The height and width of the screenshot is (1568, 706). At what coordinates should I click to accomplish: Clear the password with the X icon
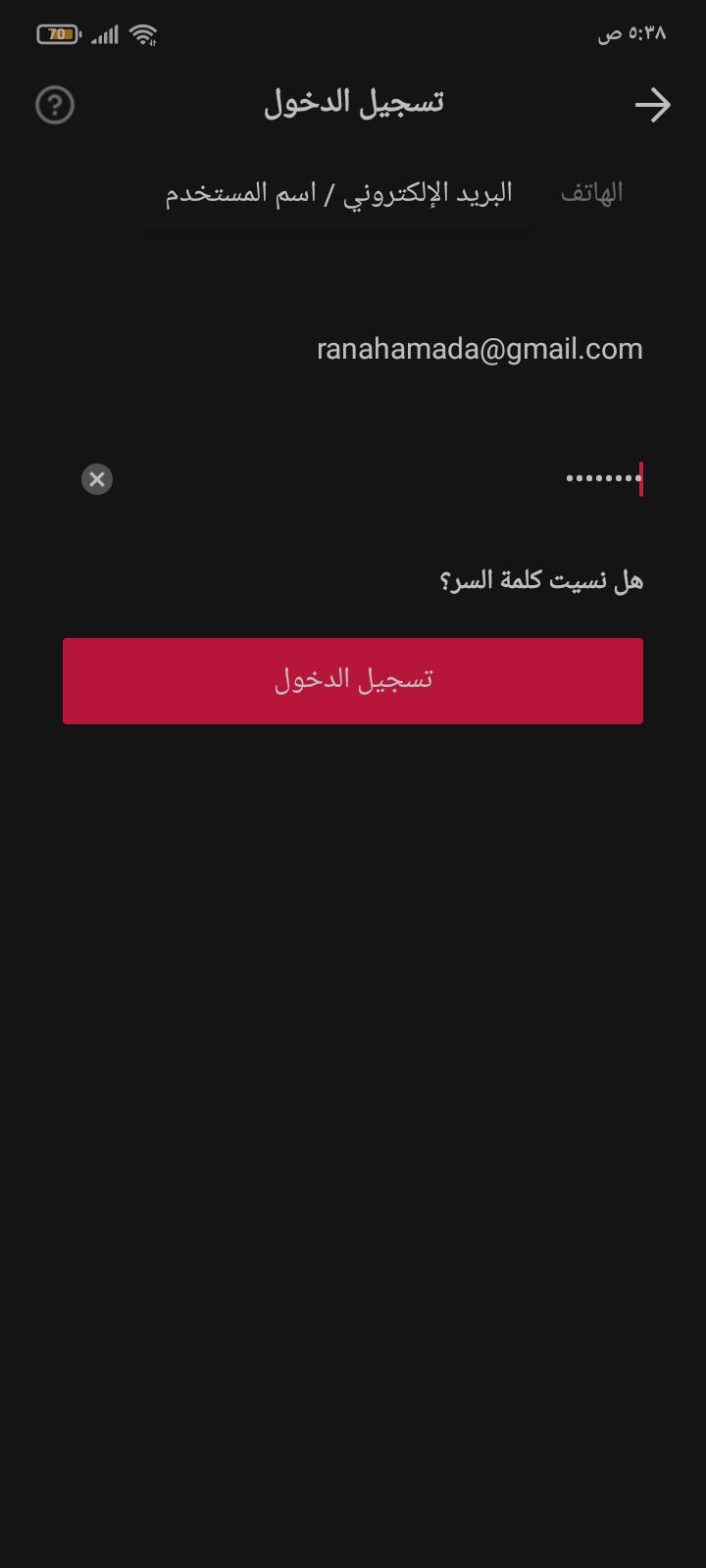[97, 479]
